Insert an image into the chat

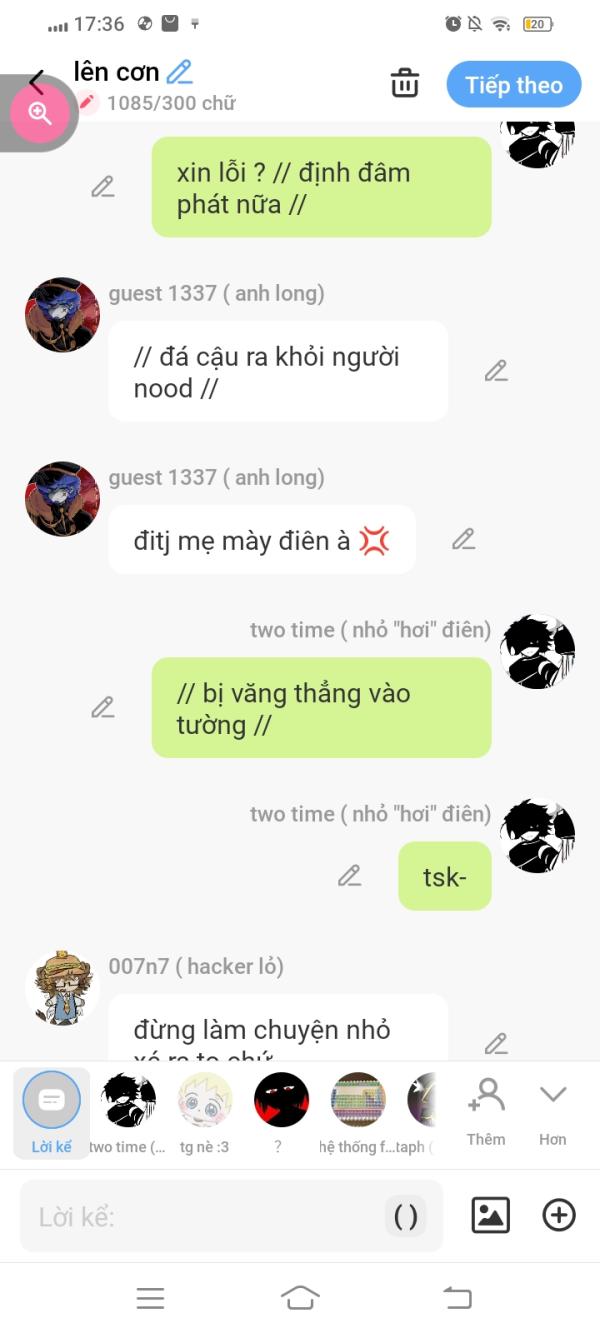pyautogui.click(x=490, y=1215)
